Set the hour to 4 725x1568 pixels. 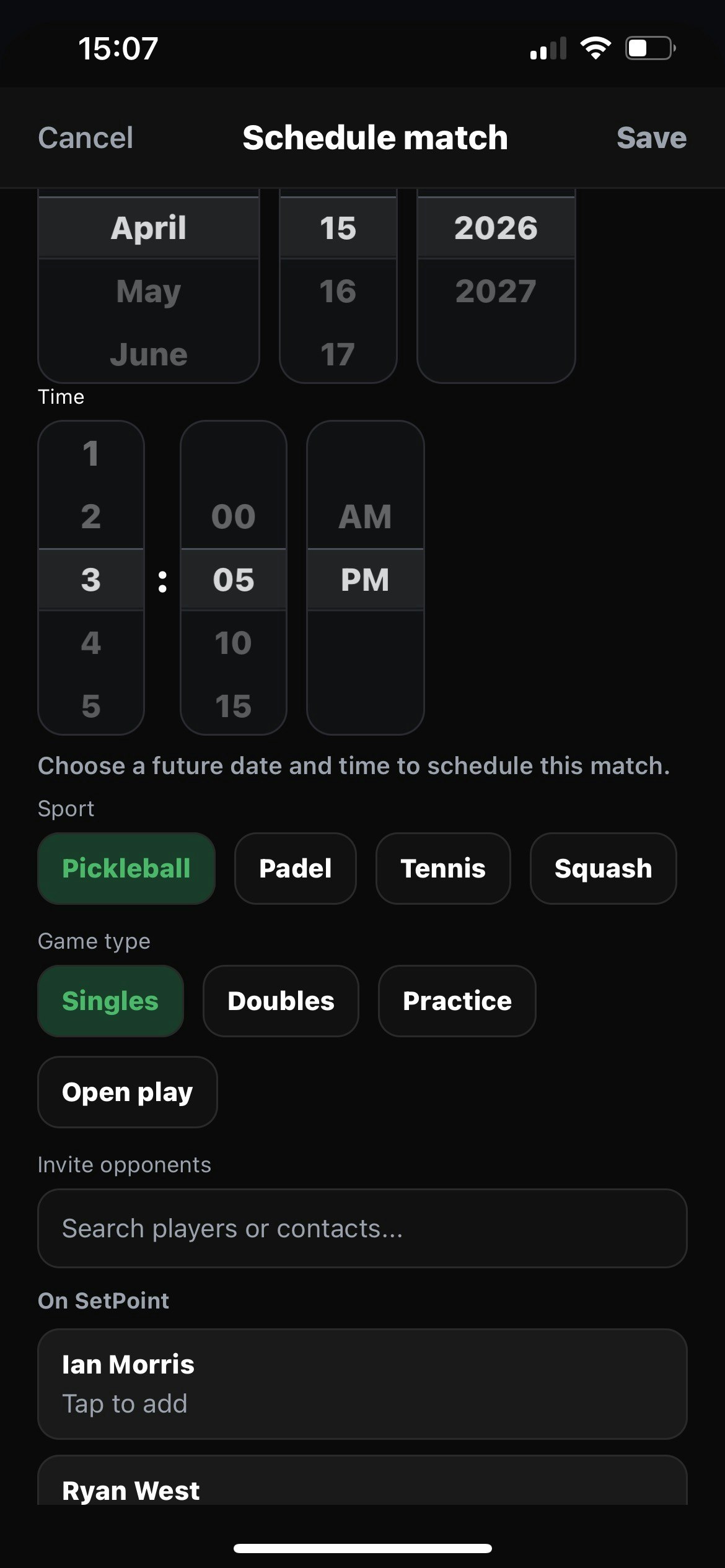point(91,643)
